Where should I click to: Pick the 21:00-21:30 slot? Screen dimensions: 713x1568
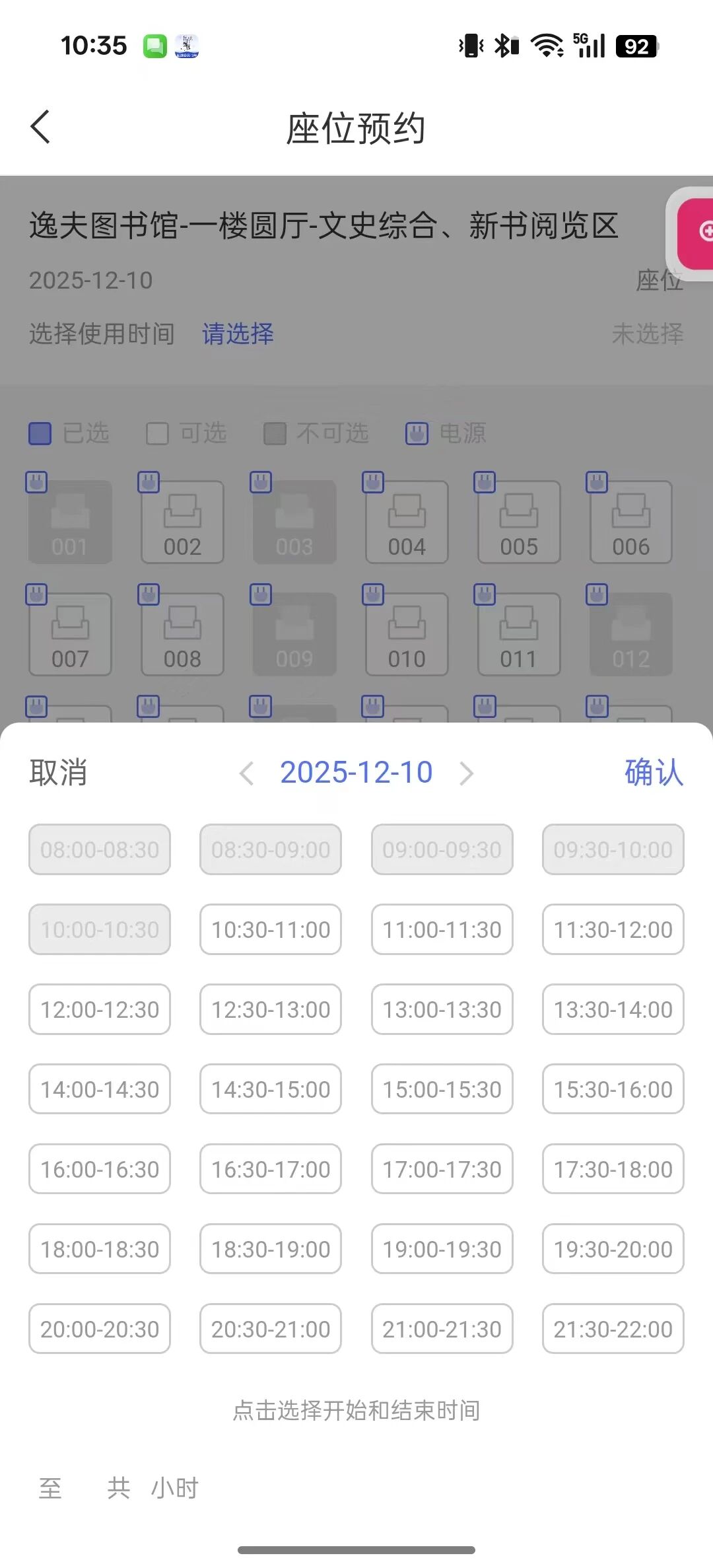click(x=442, y=1329)
